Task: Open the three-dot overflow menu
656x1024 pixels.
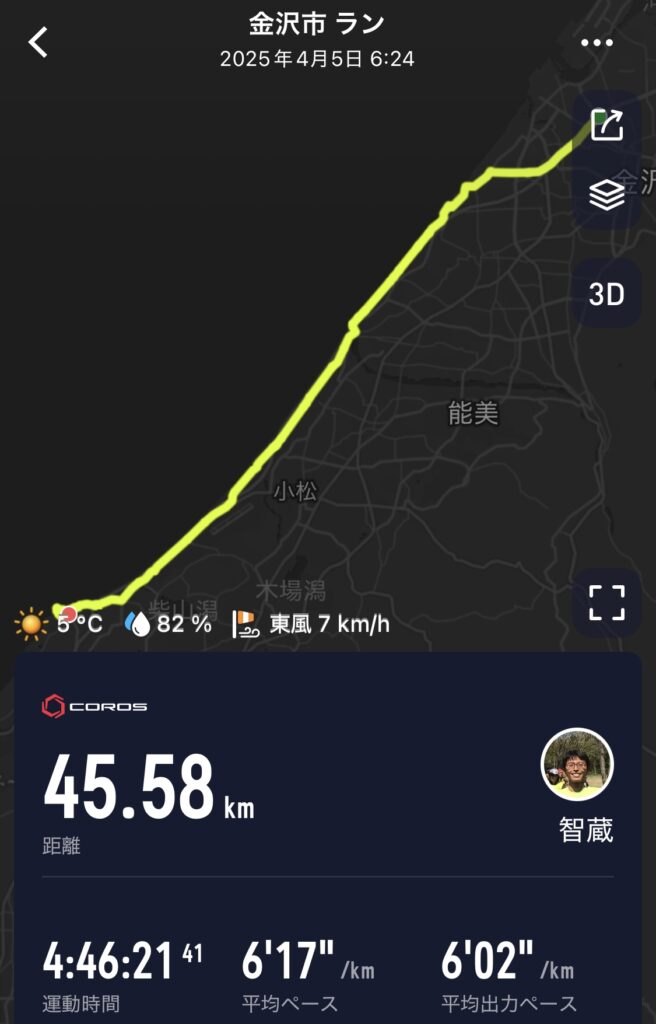Action: (597, 43)
